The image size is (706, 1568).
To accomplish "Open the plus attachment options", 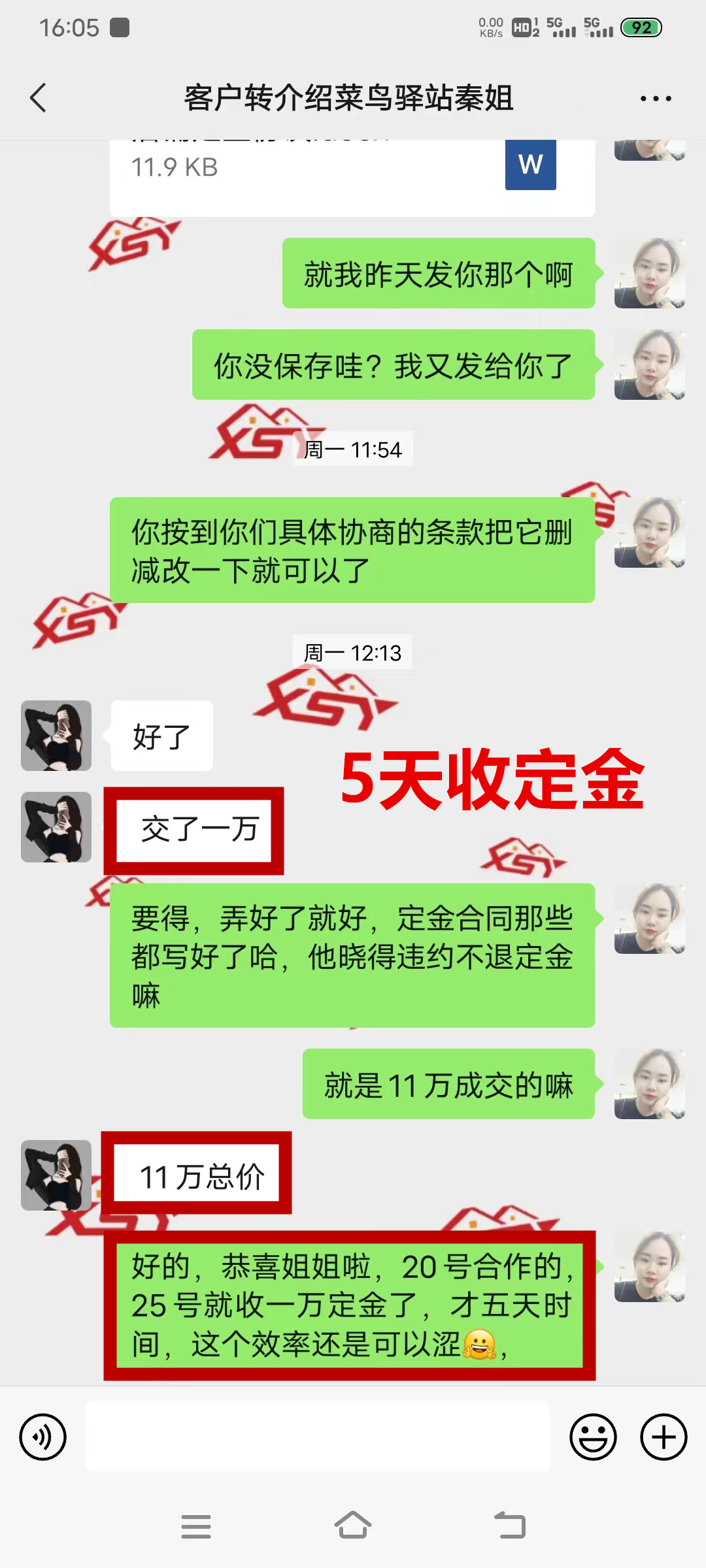I will [664, 1437].
